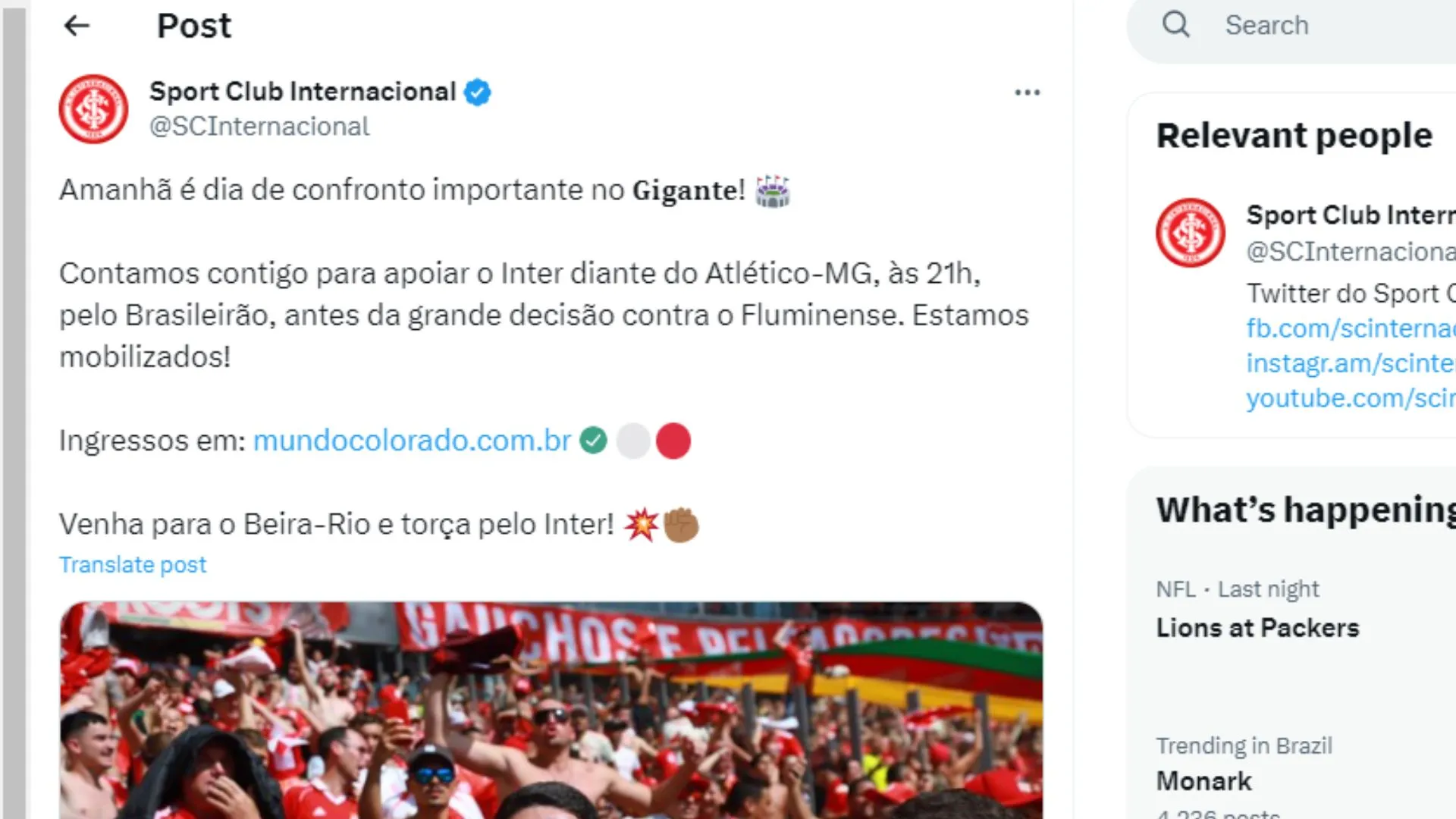Open the Lions at Packers trend

click(x=1257, y=628)
